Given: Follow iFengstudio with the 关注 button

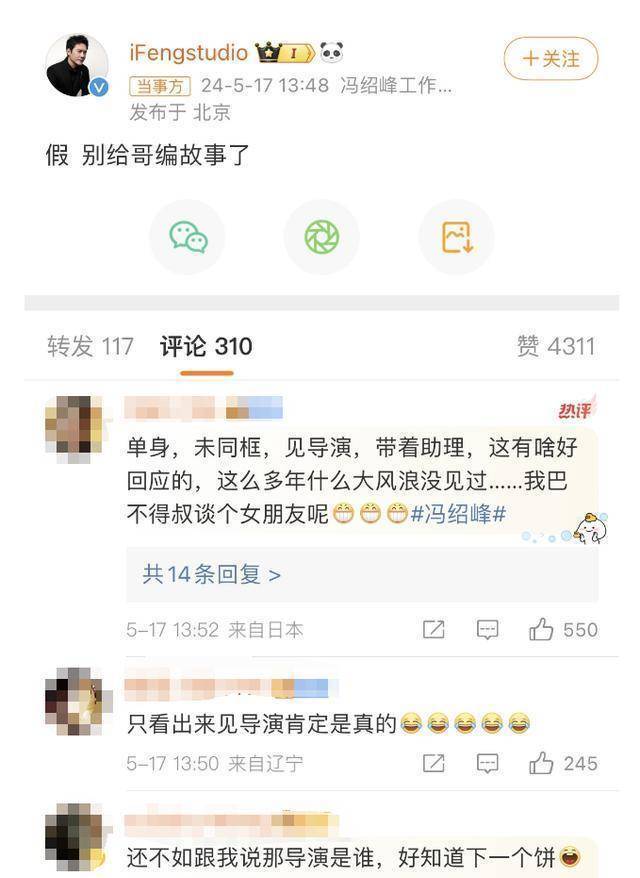Looking at the screenshot, I should [x=551, y=59].
